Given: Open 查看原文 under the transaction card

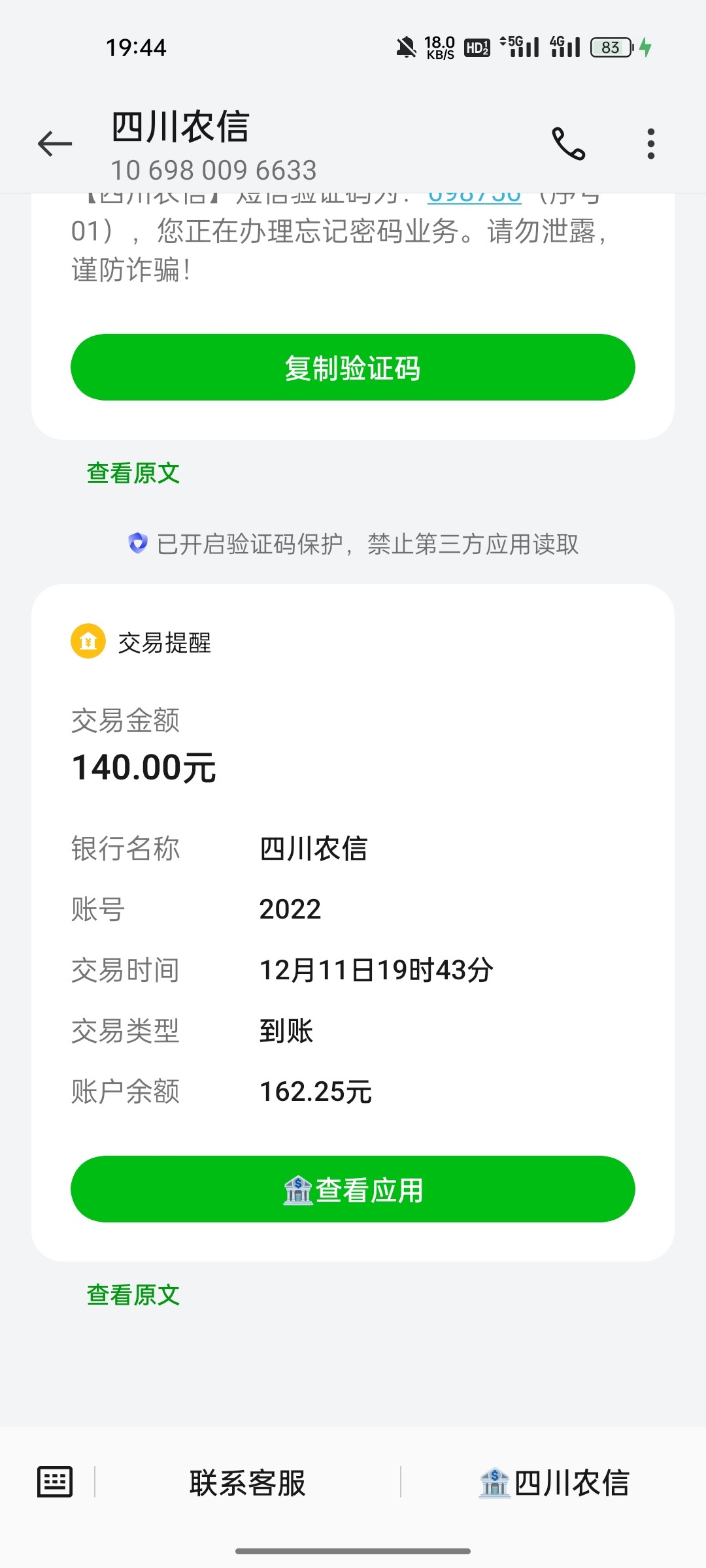Looking at the screenshot, I should tap(133, 1295).
